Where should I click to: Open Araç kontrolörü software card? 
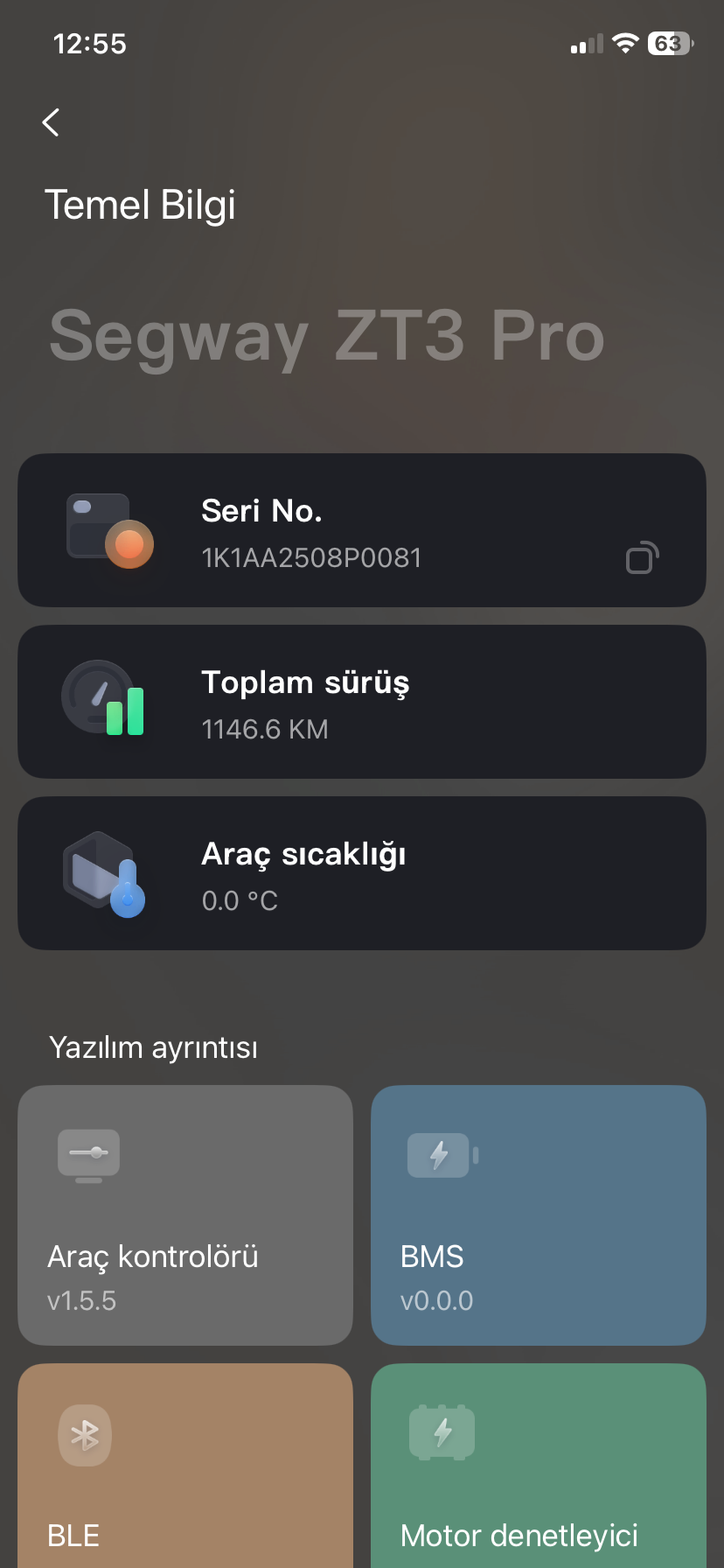pos(185,1214)
